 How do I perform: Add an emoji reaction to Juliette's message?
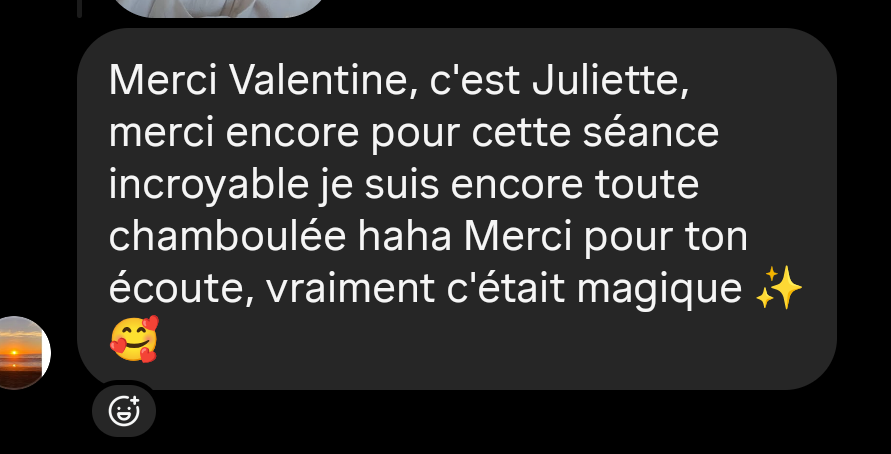124,410
